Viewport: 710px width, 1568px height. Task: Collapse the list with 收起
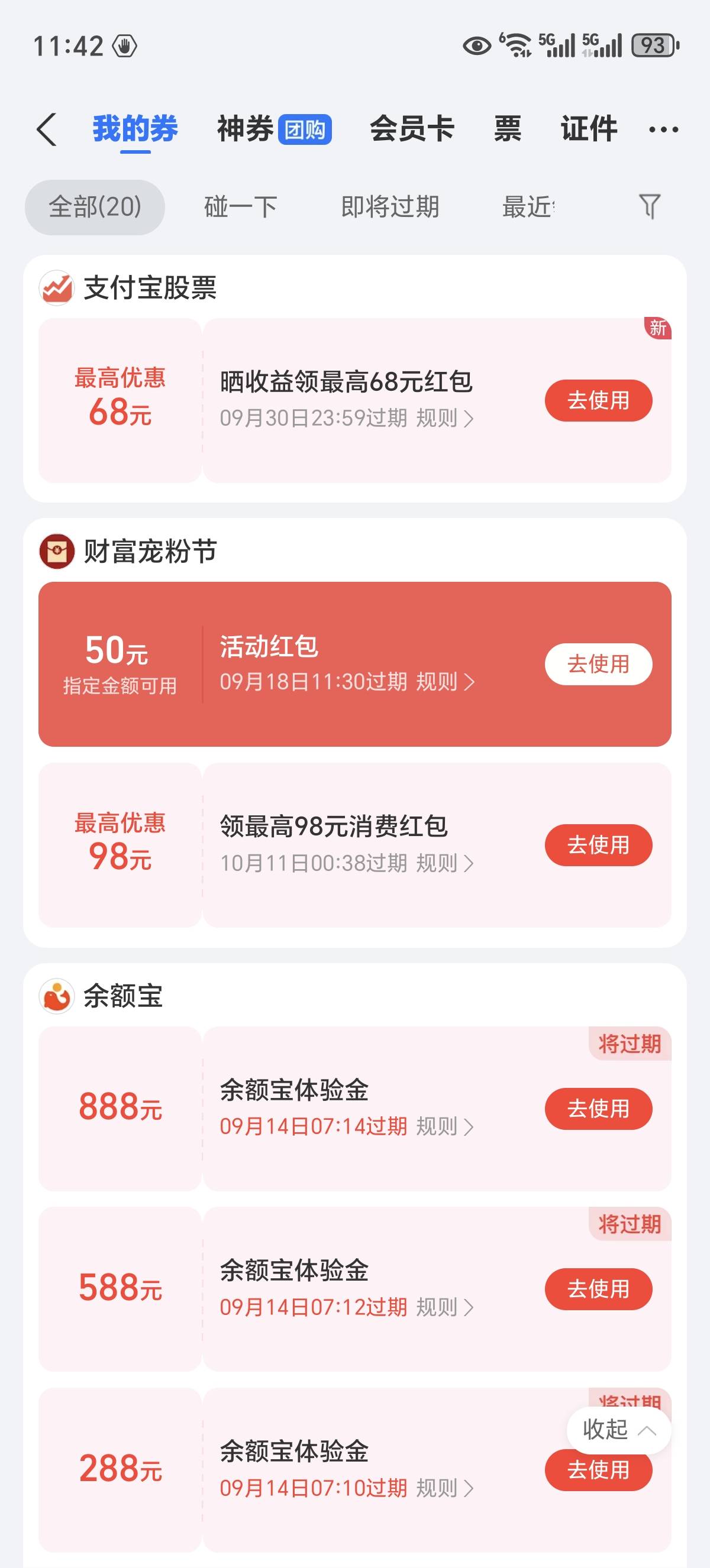(x=619, y=1429)
